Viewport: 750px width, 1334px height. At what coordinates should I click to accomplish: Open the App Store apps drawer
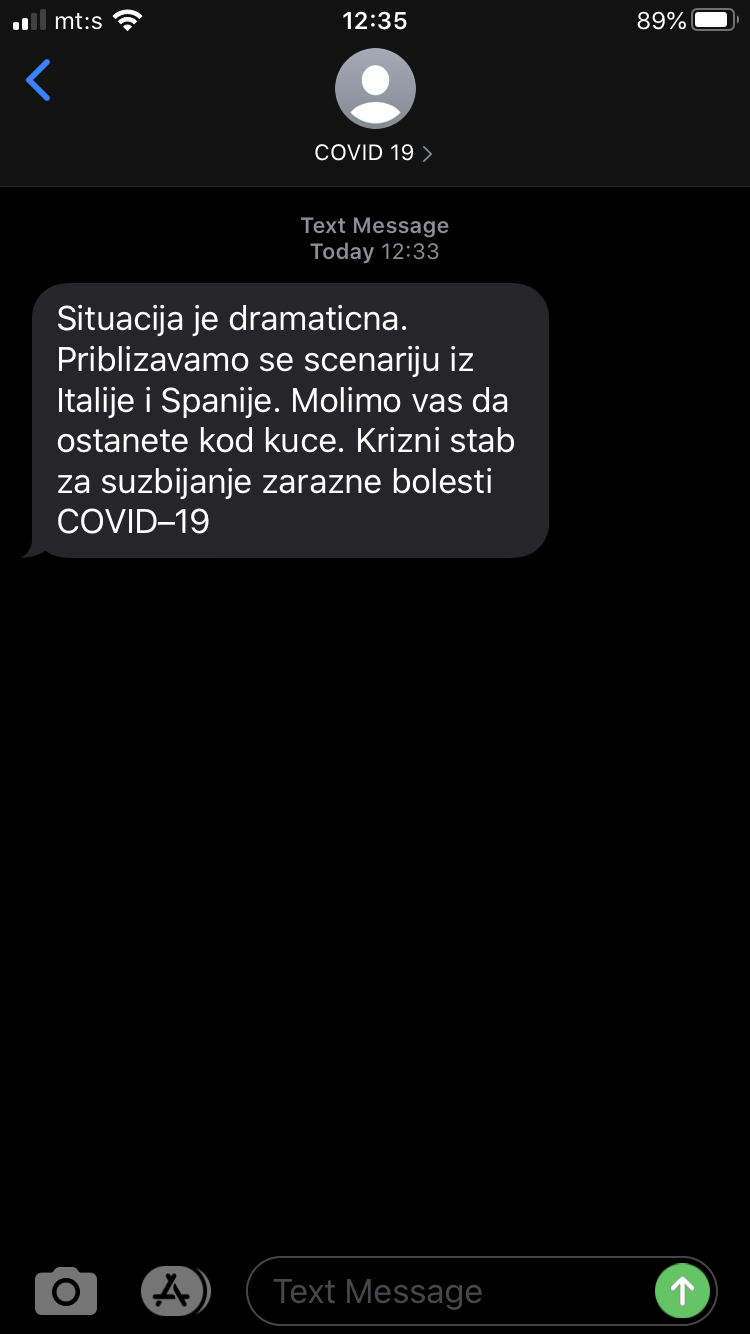pyautogui.click(x=175, y=1291)
